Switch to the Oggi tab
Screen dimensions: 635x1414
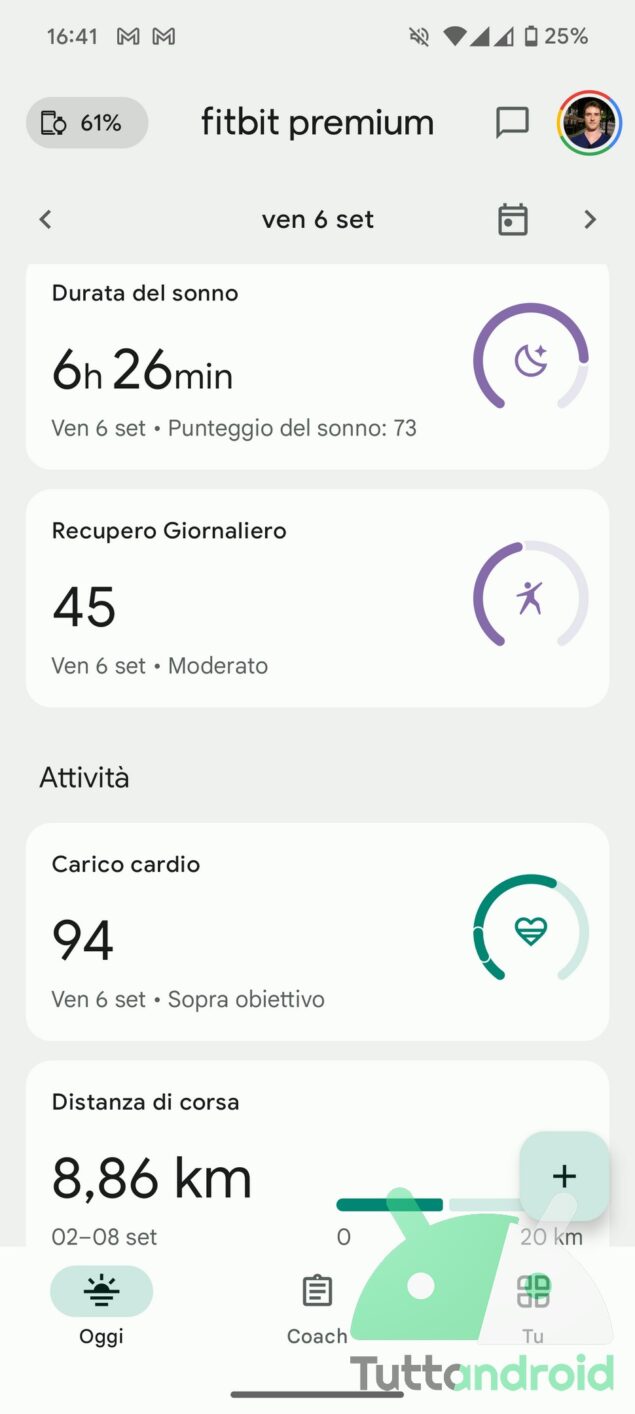click(x=101, y=1304)
